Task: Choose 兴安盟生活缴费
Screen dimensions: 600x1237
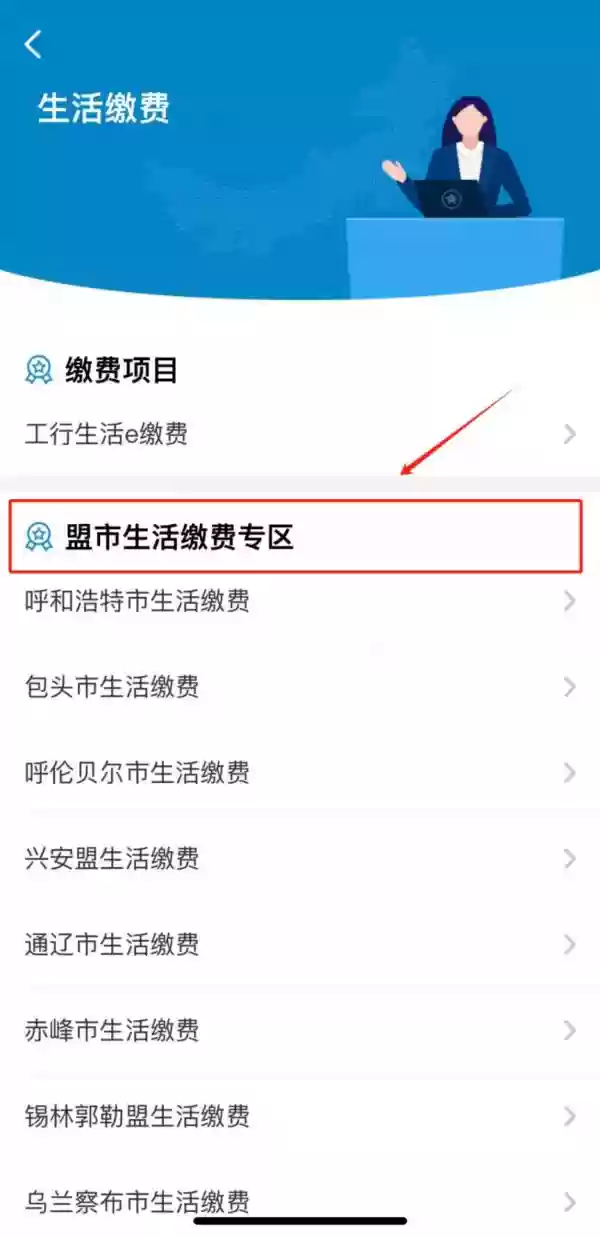Action: [300, 858]
